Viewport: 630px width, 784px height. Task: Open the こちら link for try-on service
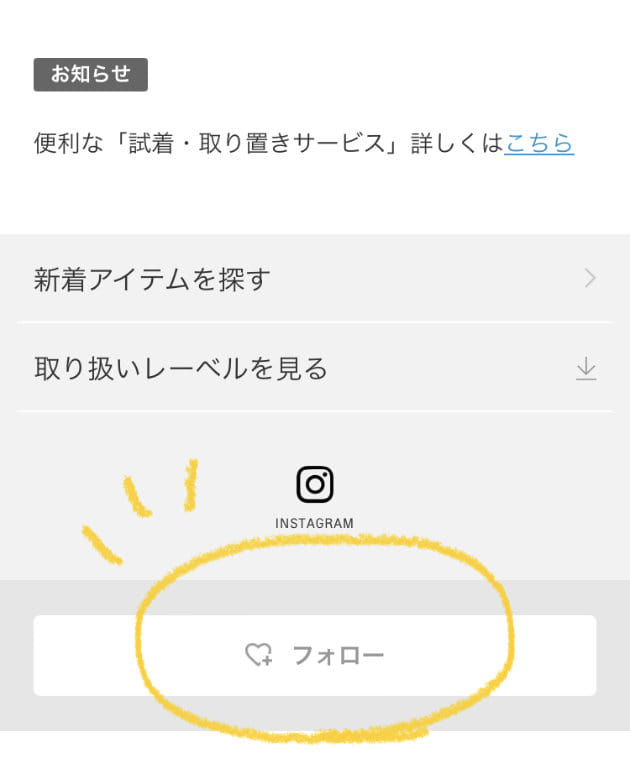point(539,143)
